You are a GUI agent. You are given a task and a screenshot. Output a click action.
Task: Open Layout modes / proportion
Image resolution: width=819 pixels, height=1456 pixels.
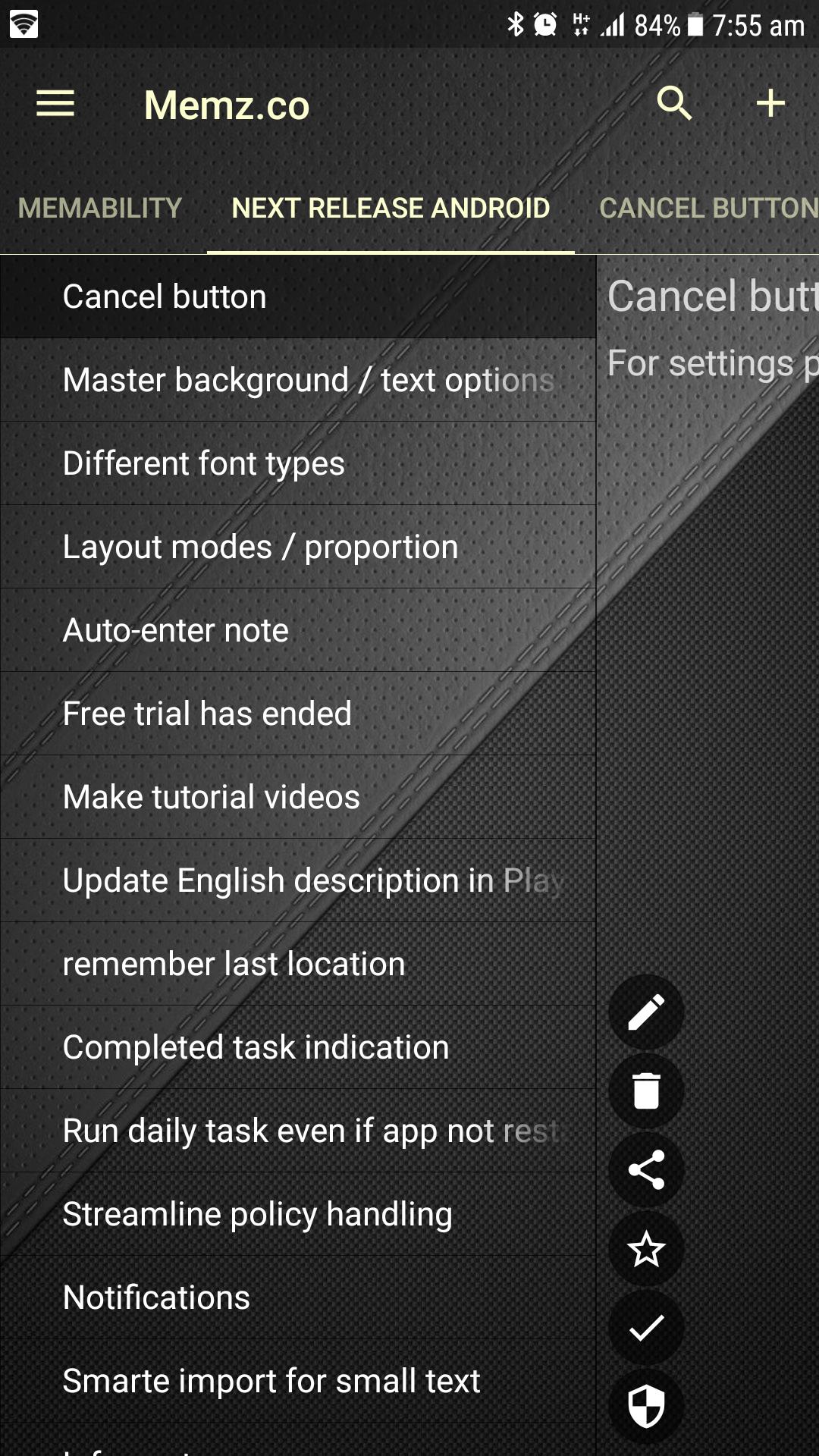click(297, 547)
